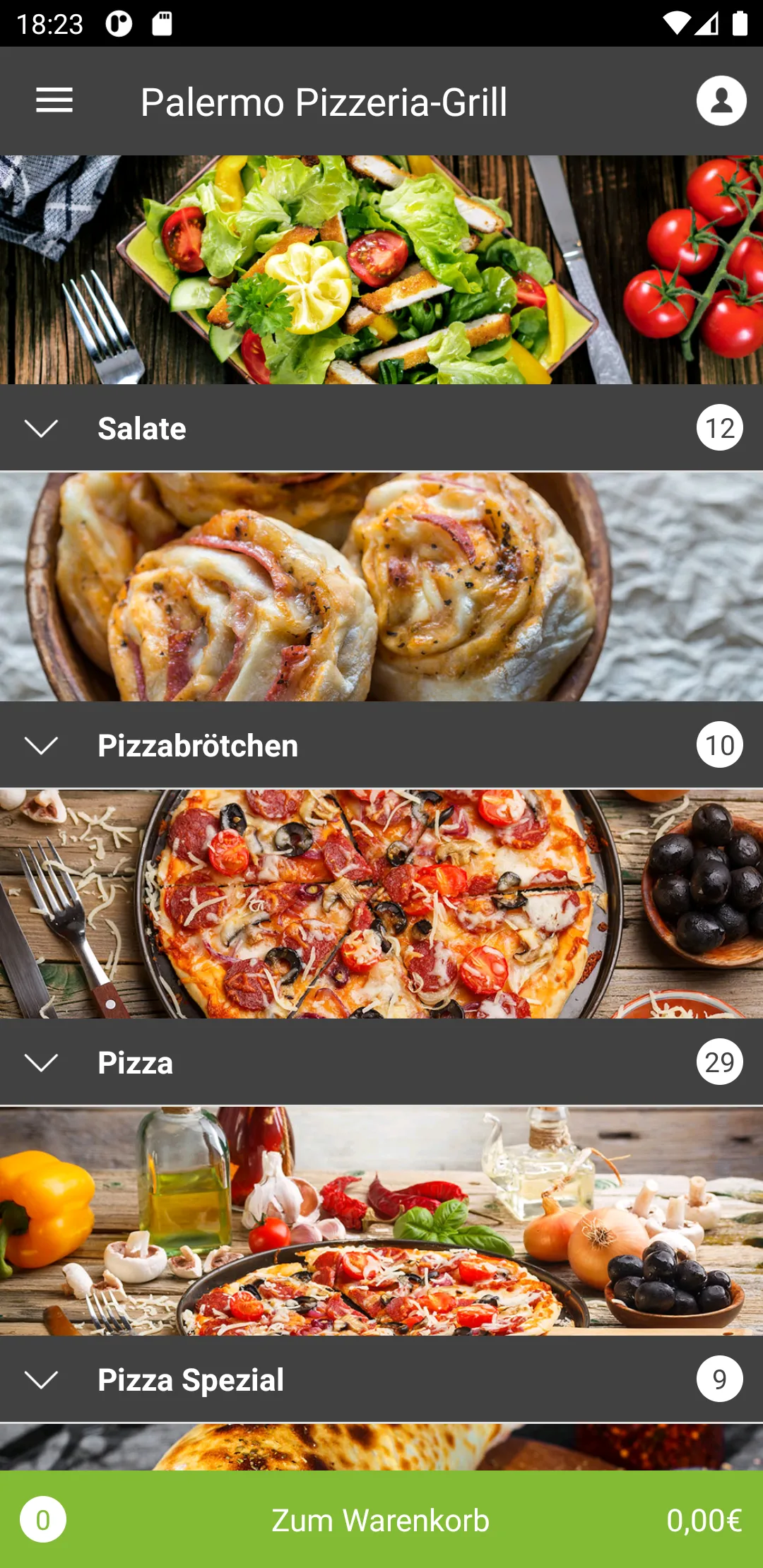Image resolution: width=763 pixels, height=1568 pixels.
Task: Open the user profile icon
Action: [x=721, y=100]
